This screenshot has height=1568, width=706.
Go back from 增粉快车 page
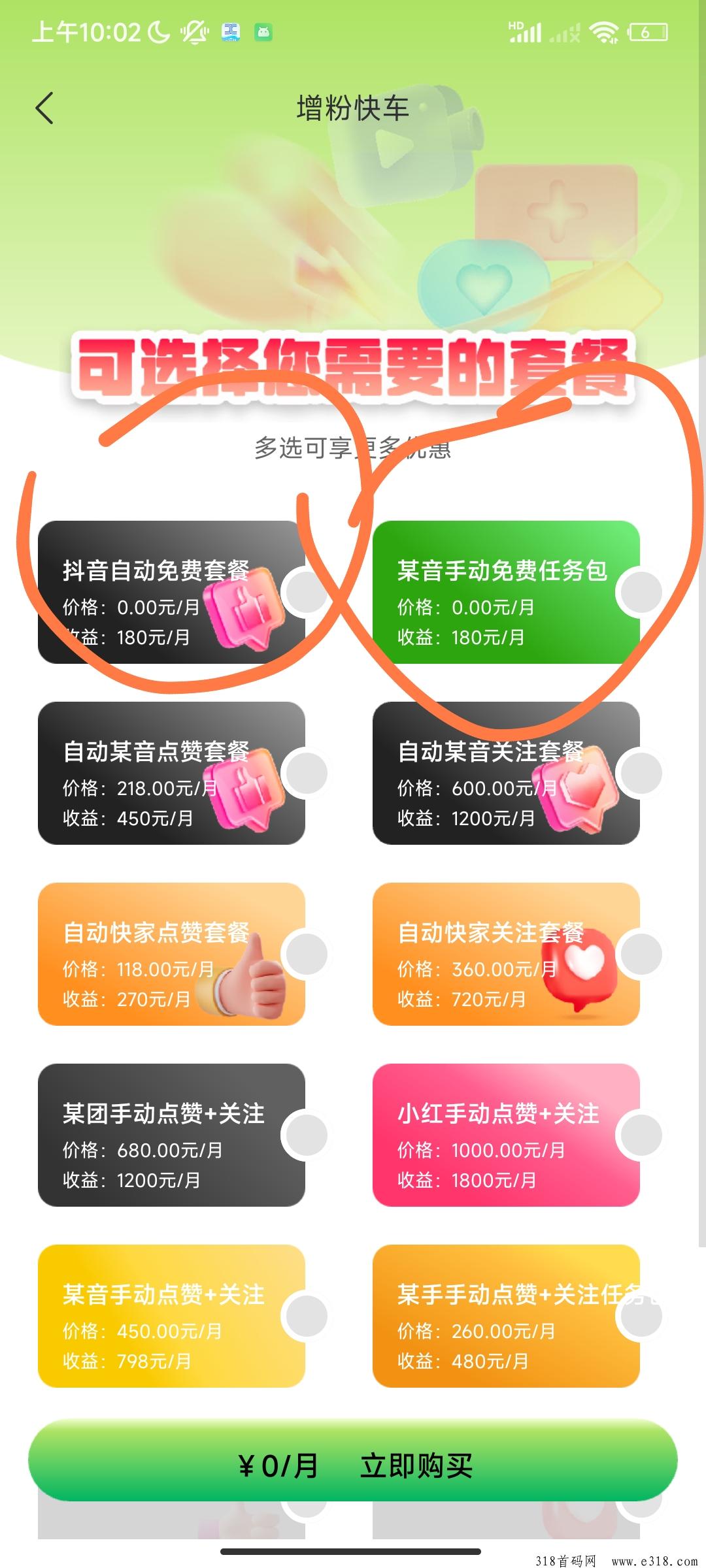point(44,108)
